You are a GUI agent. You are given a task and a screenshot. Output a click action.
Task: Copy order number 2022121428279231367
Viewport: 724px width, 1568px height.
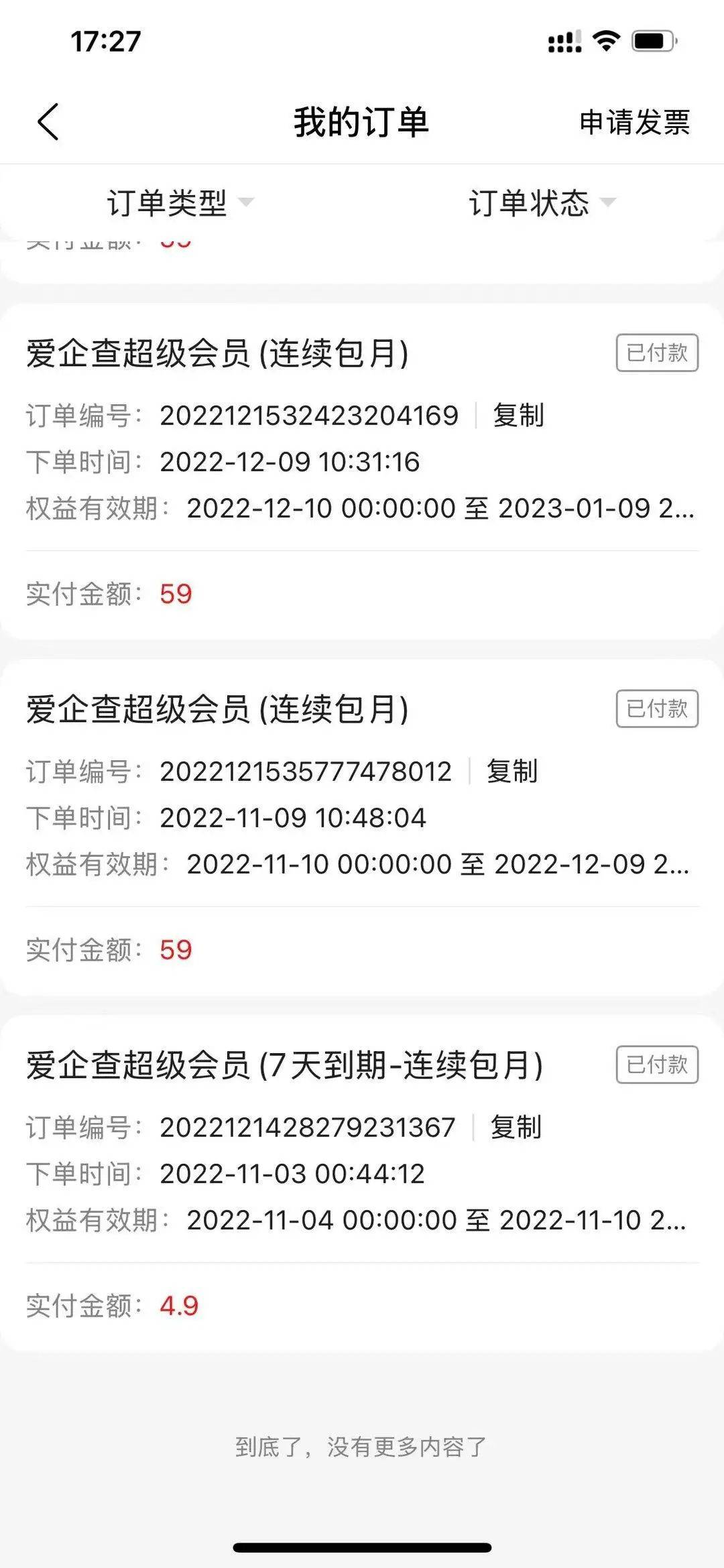(x=516, y=1128)
